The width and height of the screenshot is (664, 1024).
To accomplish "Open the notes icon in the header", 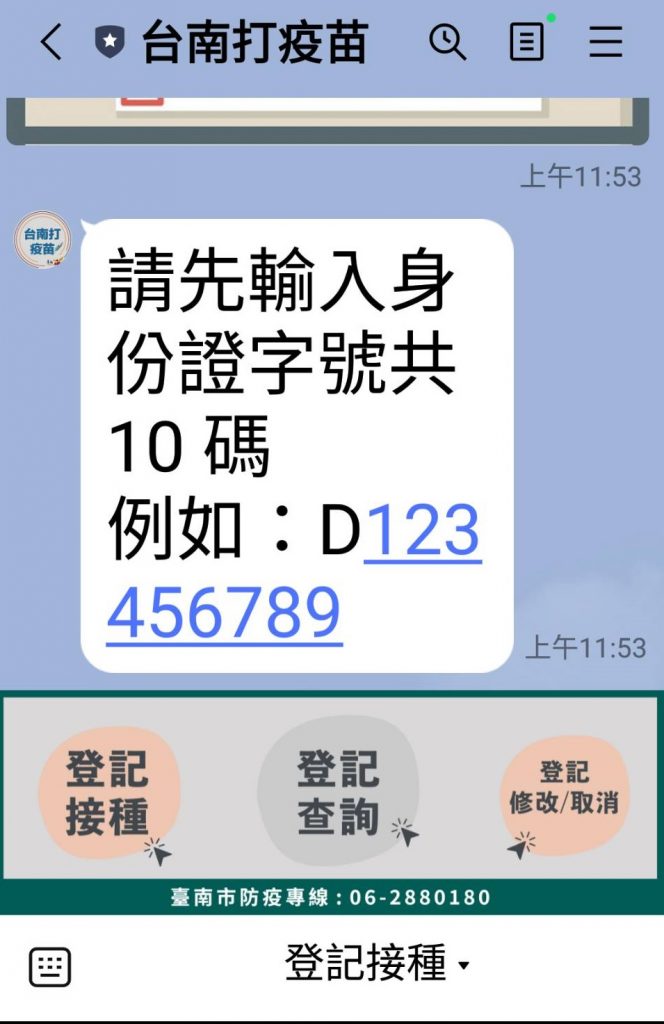I will click(x=527, y=43).
